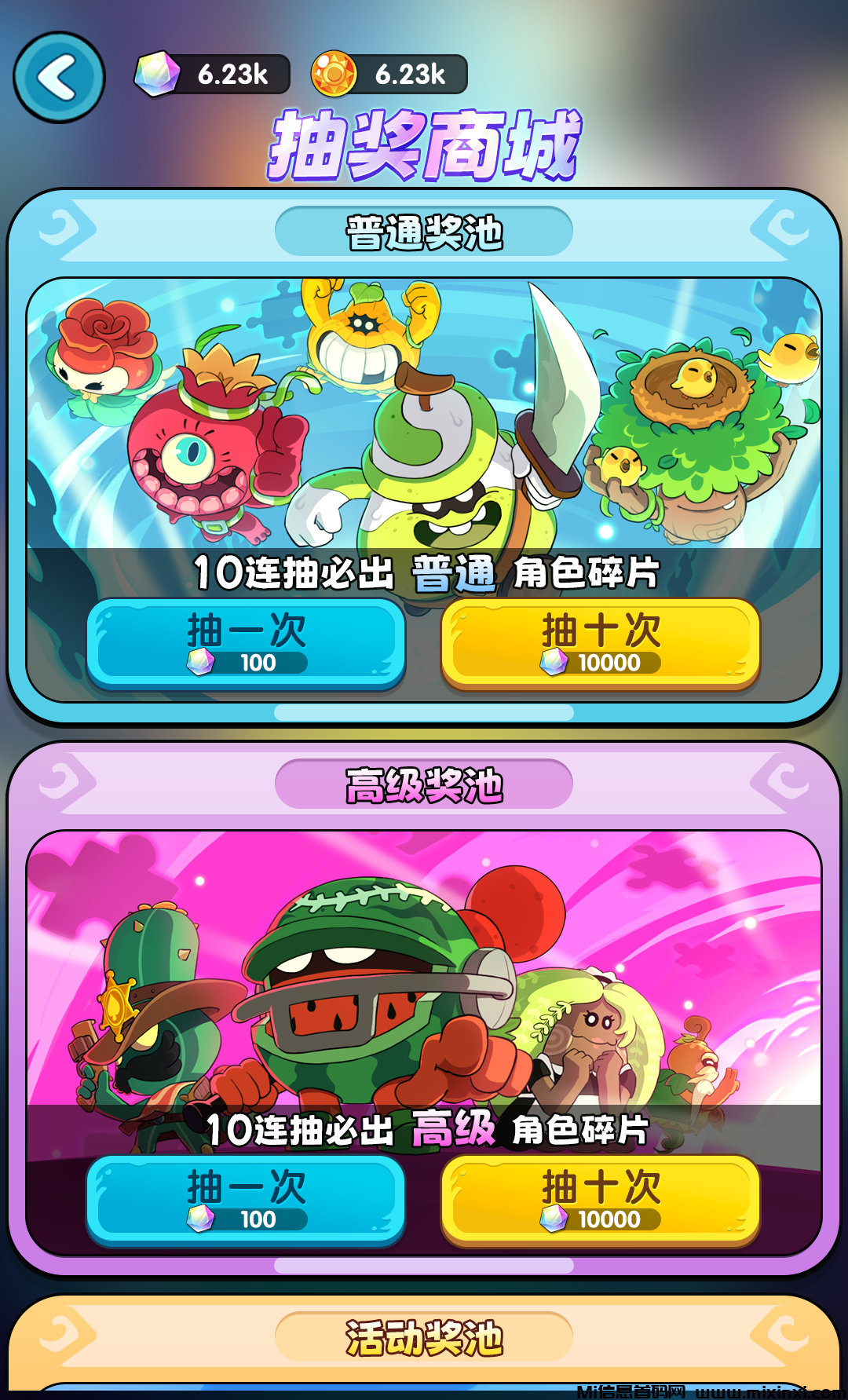Draw ten times in the 高级奖池 pool

[x=601, y=1200]
